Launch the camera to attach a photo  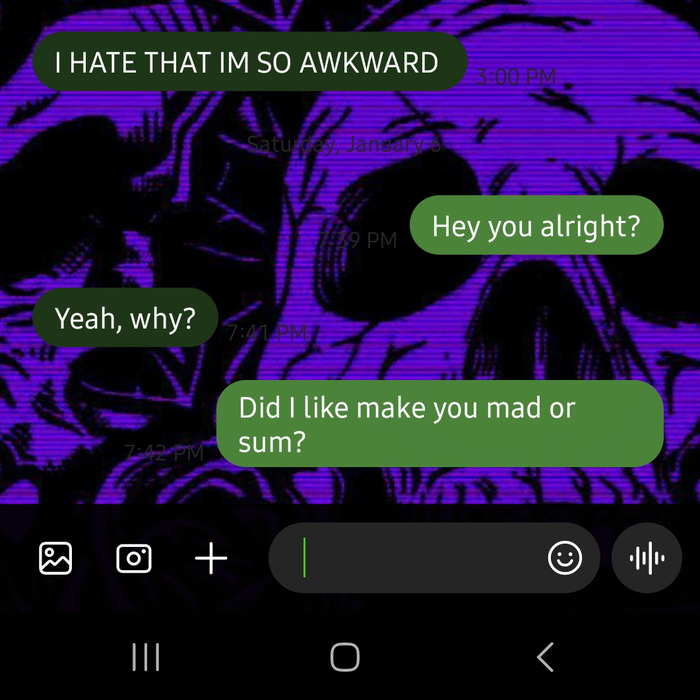pyautogui.click(x=133, y=558)
